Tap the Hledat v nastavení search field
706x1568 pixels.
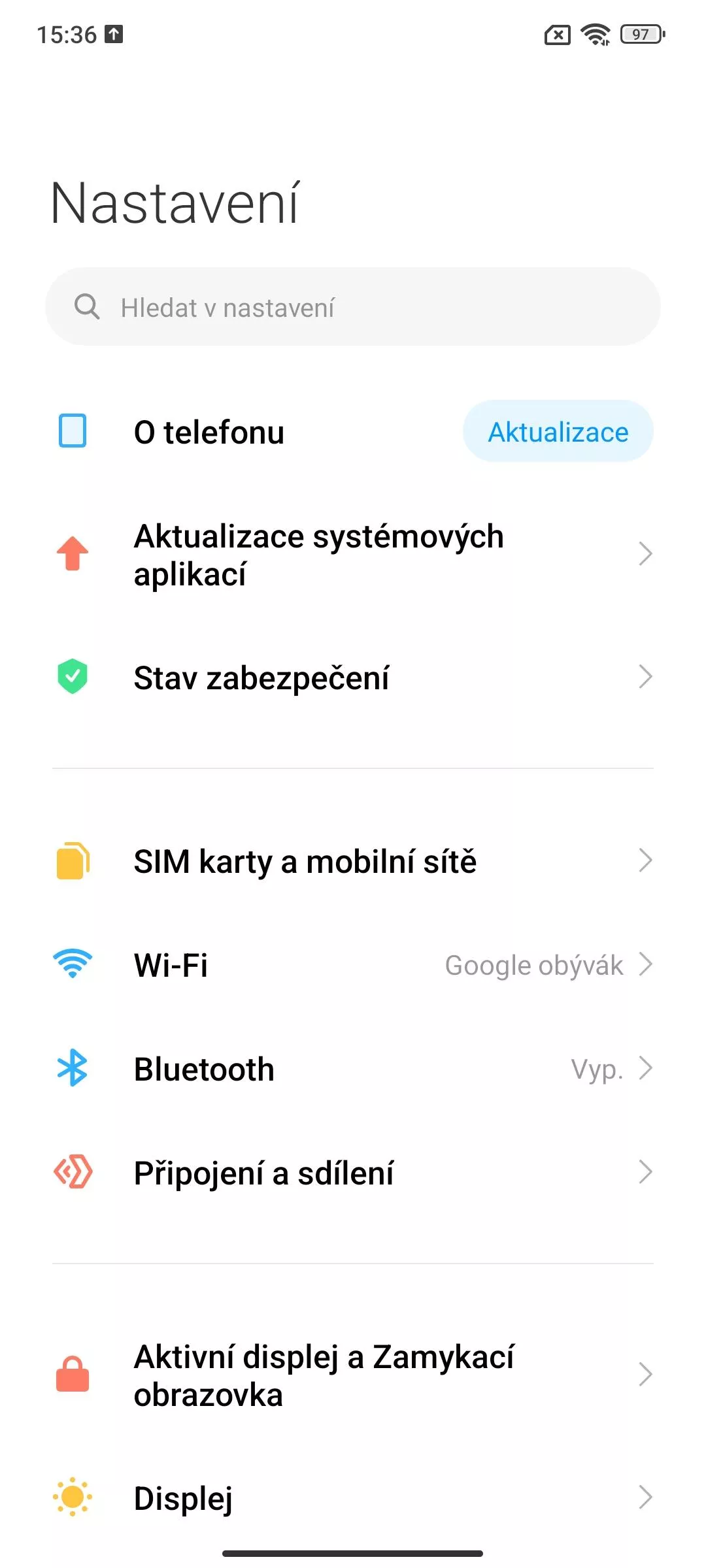pyautogui.click(x=353, y=307)
